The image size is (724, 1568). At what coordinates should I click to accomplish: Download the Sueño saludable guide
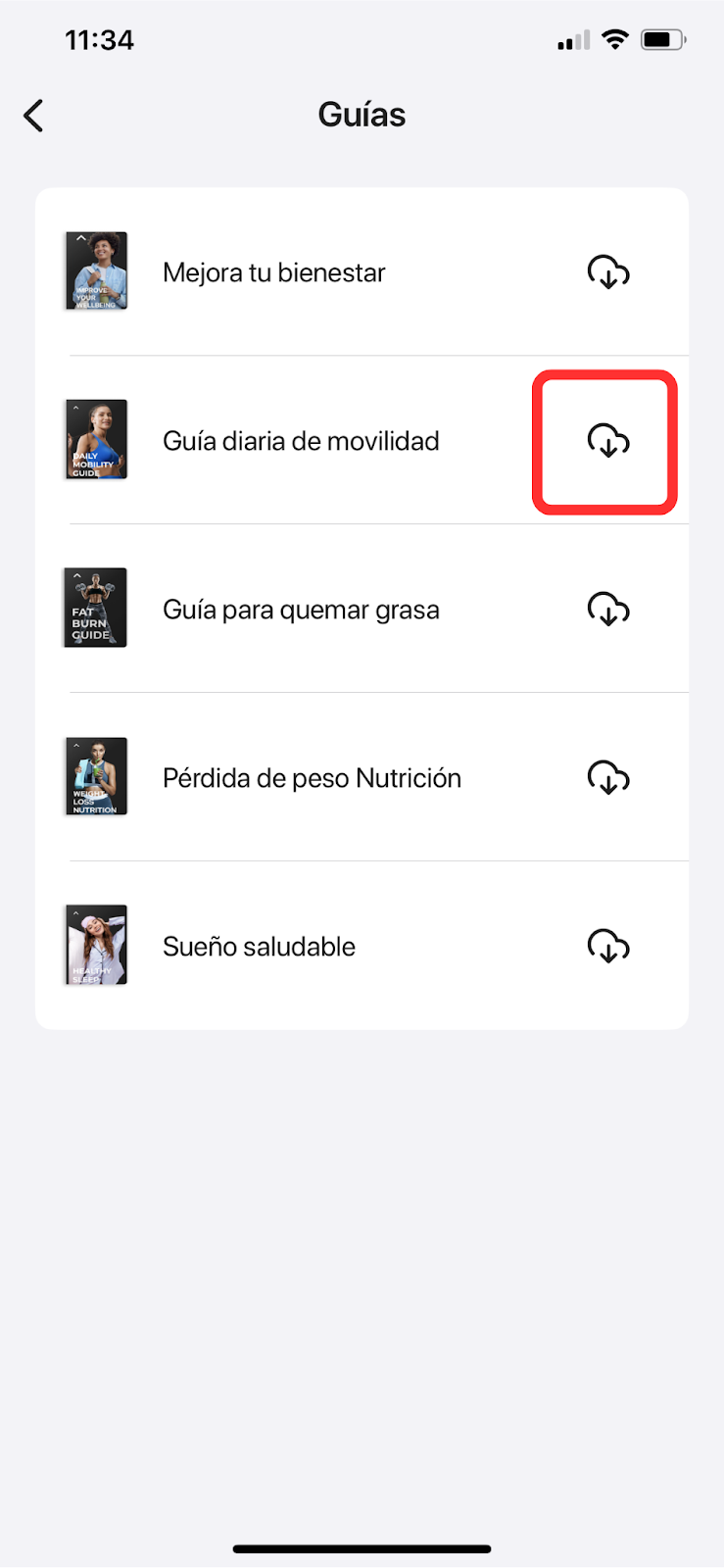pos(607,947)
